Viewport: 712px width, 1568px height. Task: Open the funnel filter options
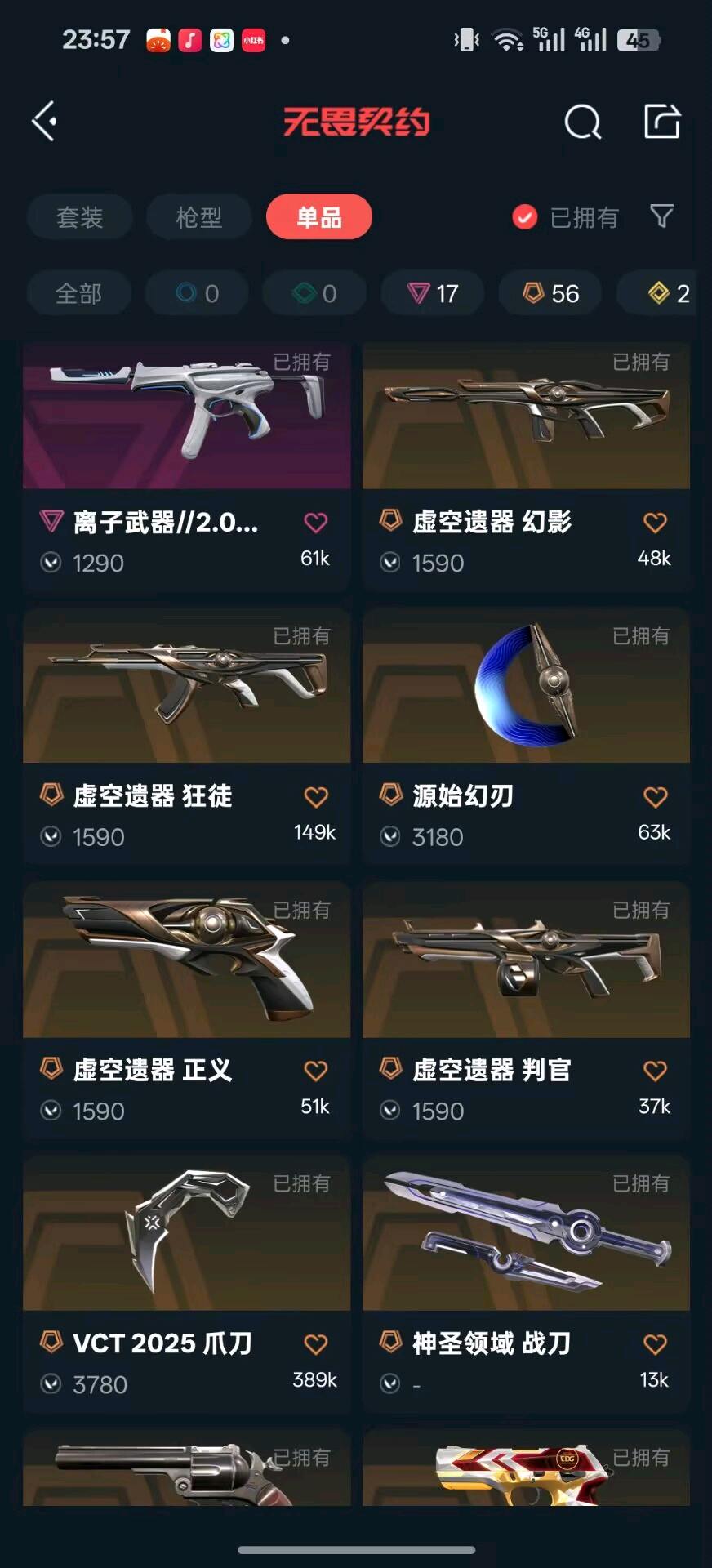tap(661, 216)
